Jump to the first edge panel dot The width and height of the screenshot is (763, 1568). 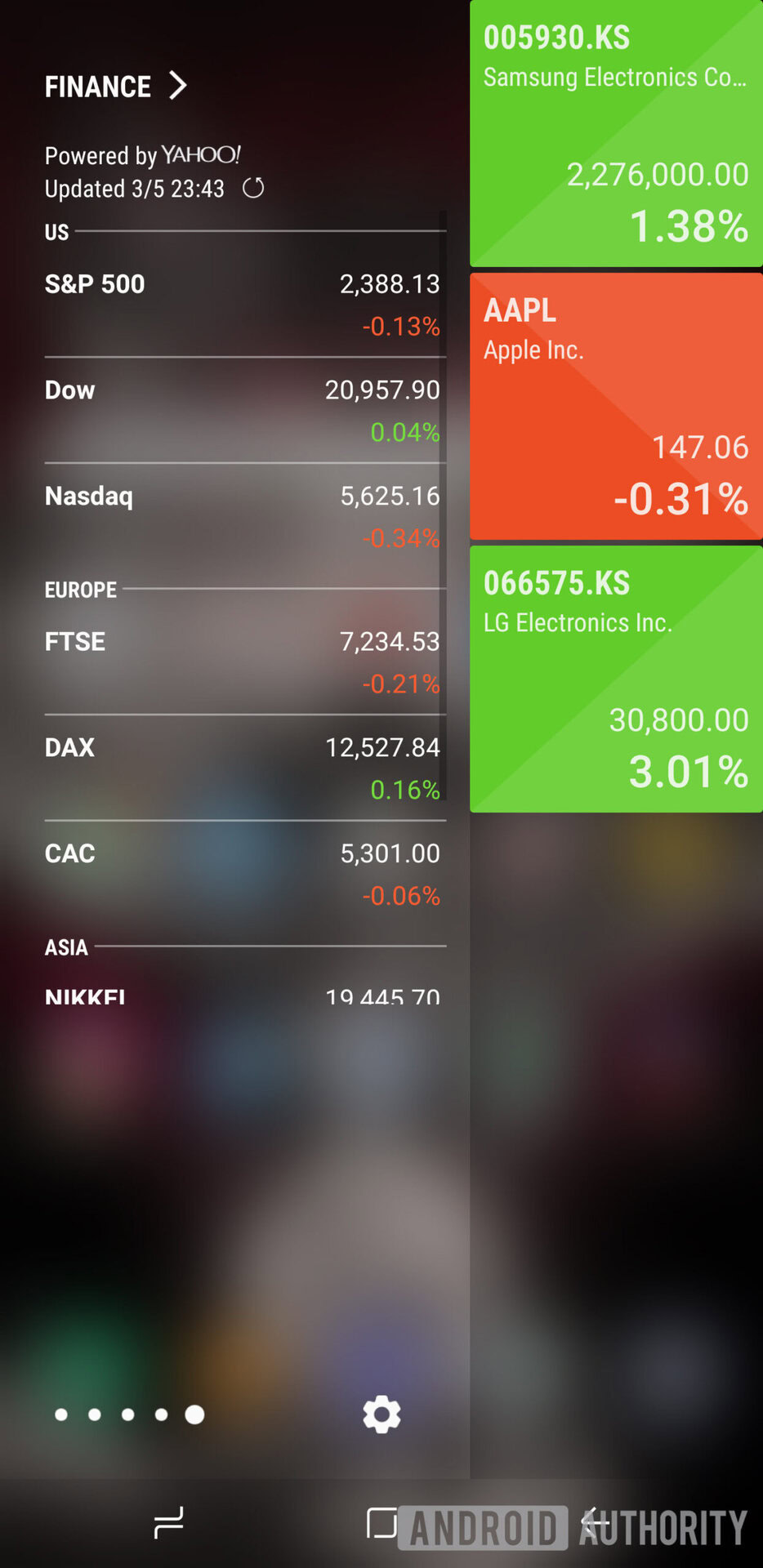(x=61, y=1414)
